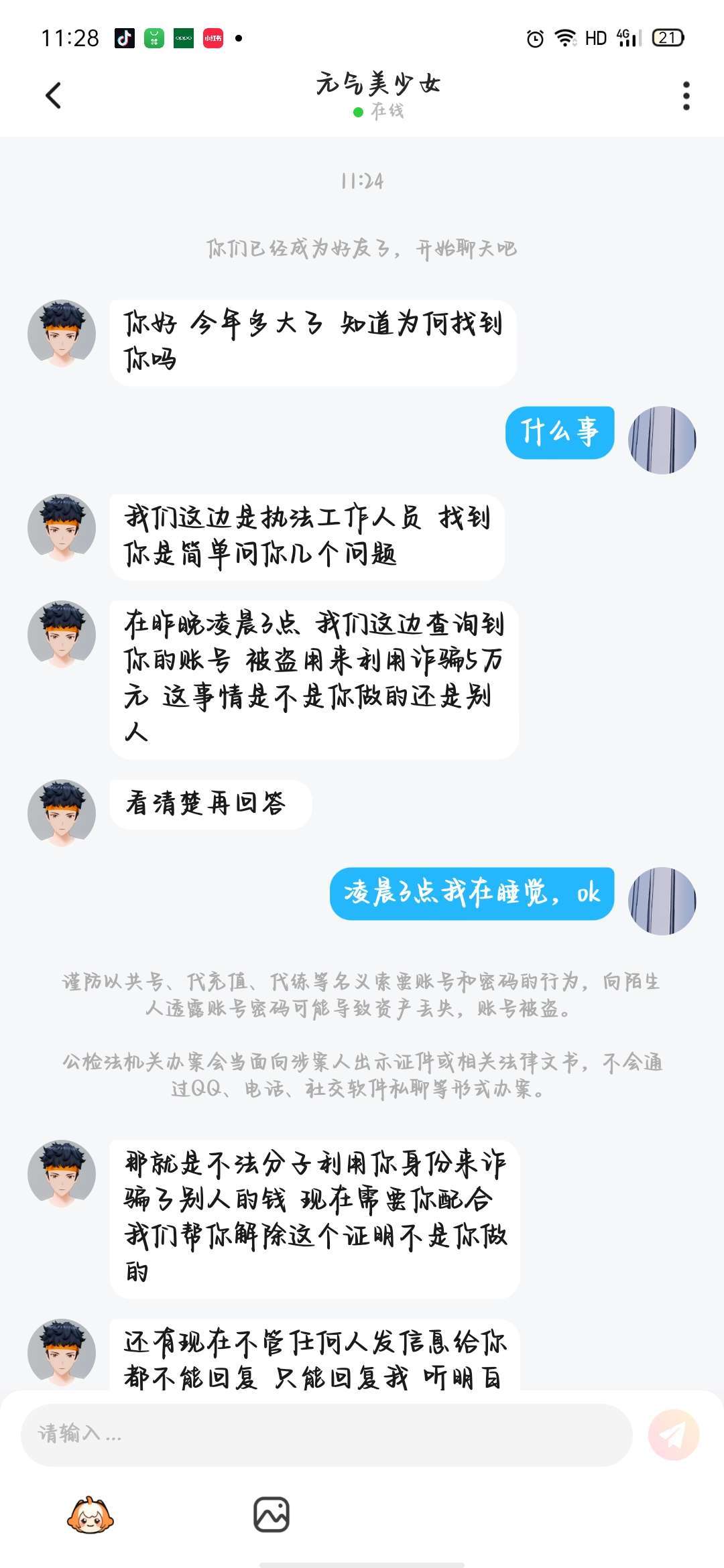Open my avatar next to 什么事
The width and height of the screenshot is (724, 1568).
[662, 440]
